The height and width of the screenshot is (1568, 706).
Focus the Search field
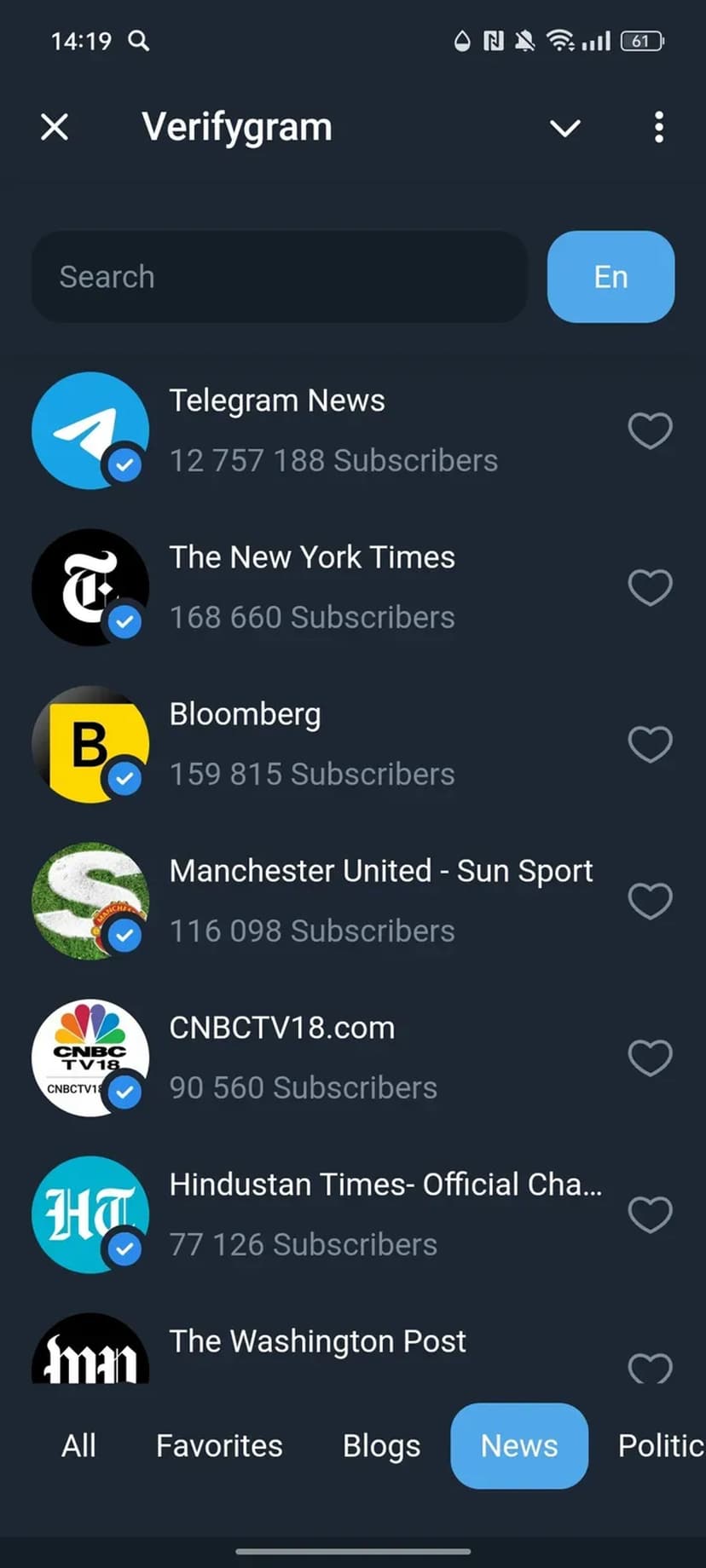279,277
